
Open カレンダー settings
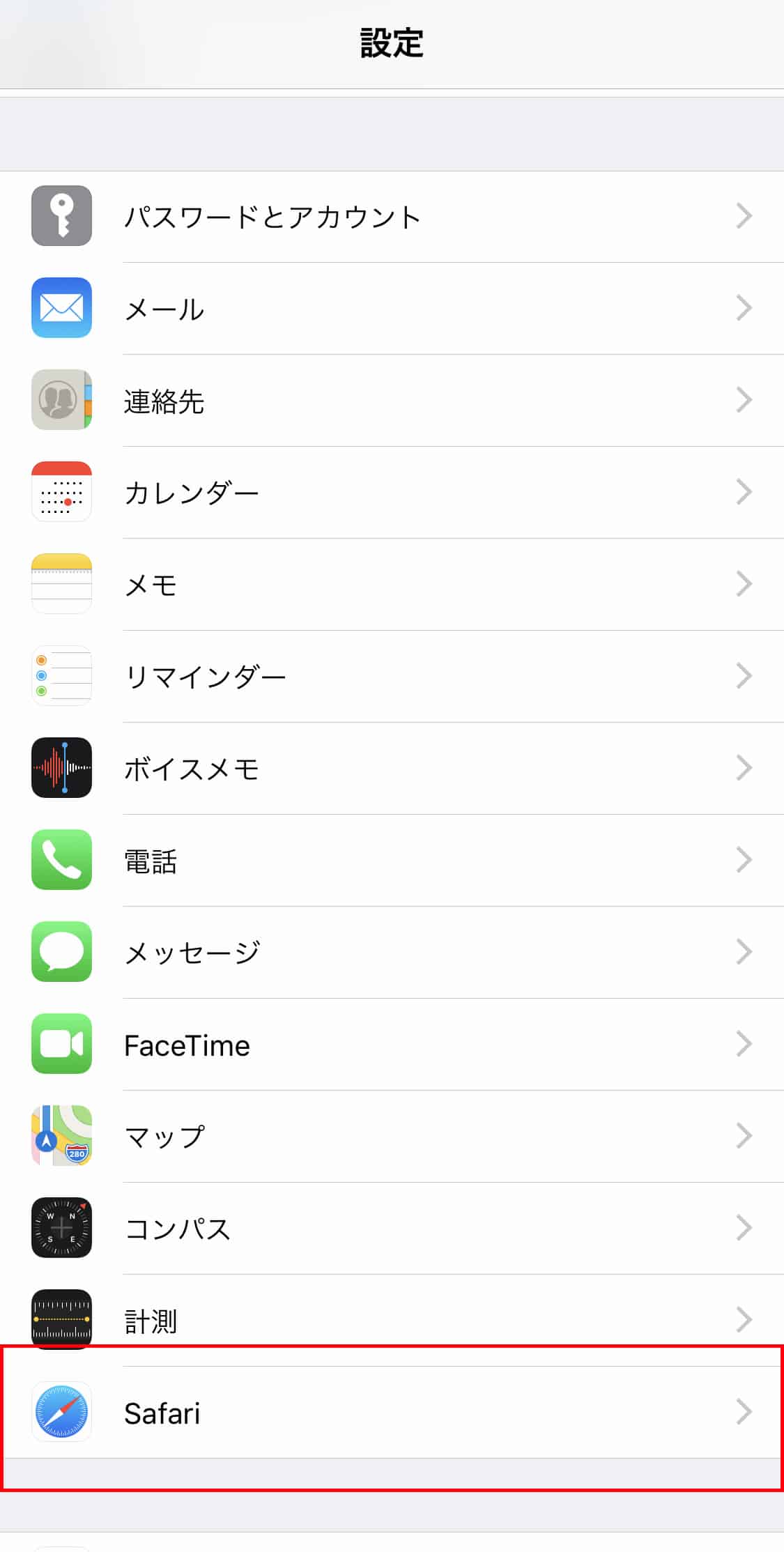click(x=392, y=493)
